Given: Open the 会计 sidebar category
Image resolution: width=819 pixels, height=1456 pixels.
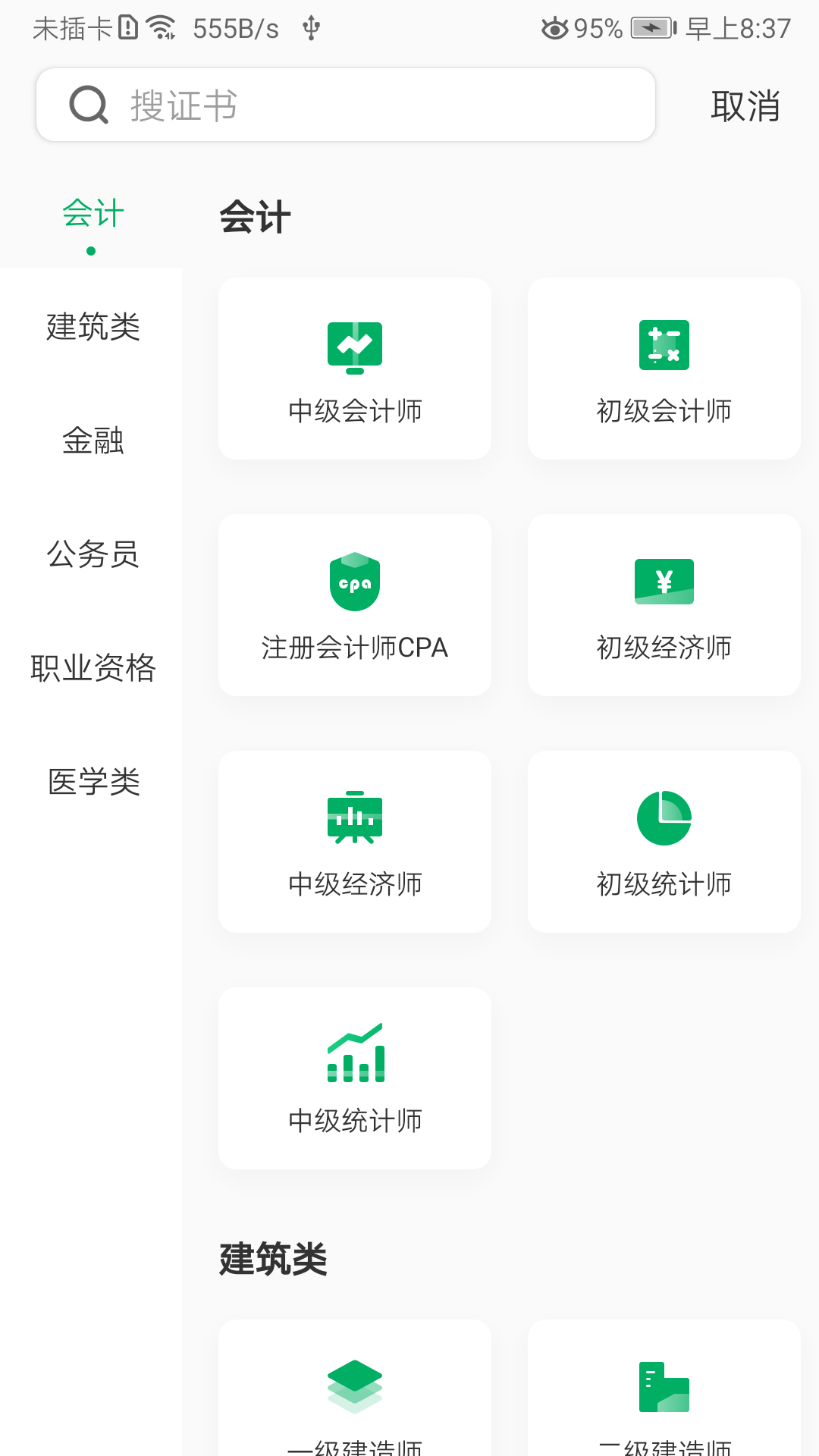Looking at the screenshot, I should 93,213.
